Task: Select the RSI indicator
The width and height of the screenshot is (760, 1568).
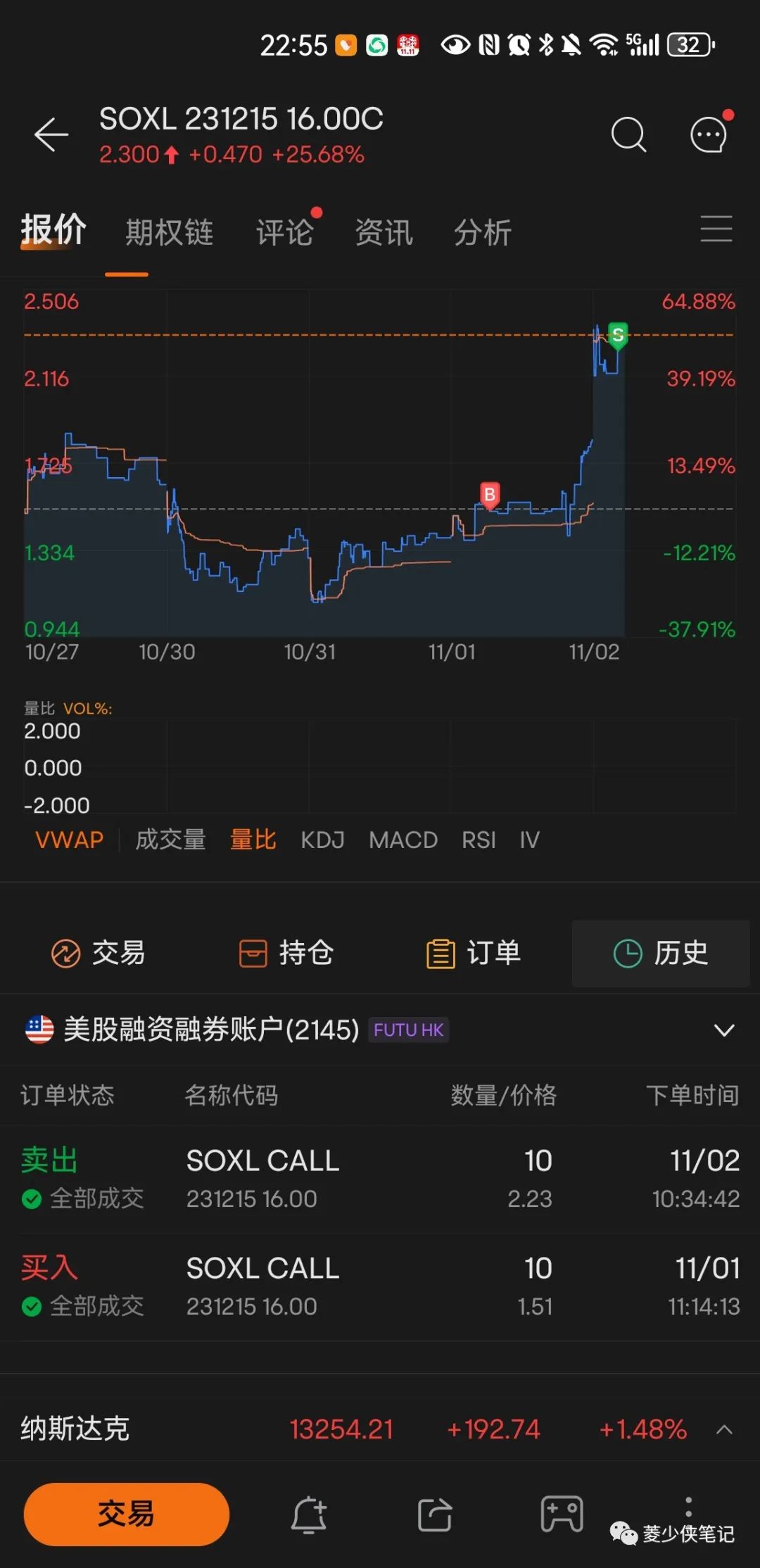Action: click(479, 840)
